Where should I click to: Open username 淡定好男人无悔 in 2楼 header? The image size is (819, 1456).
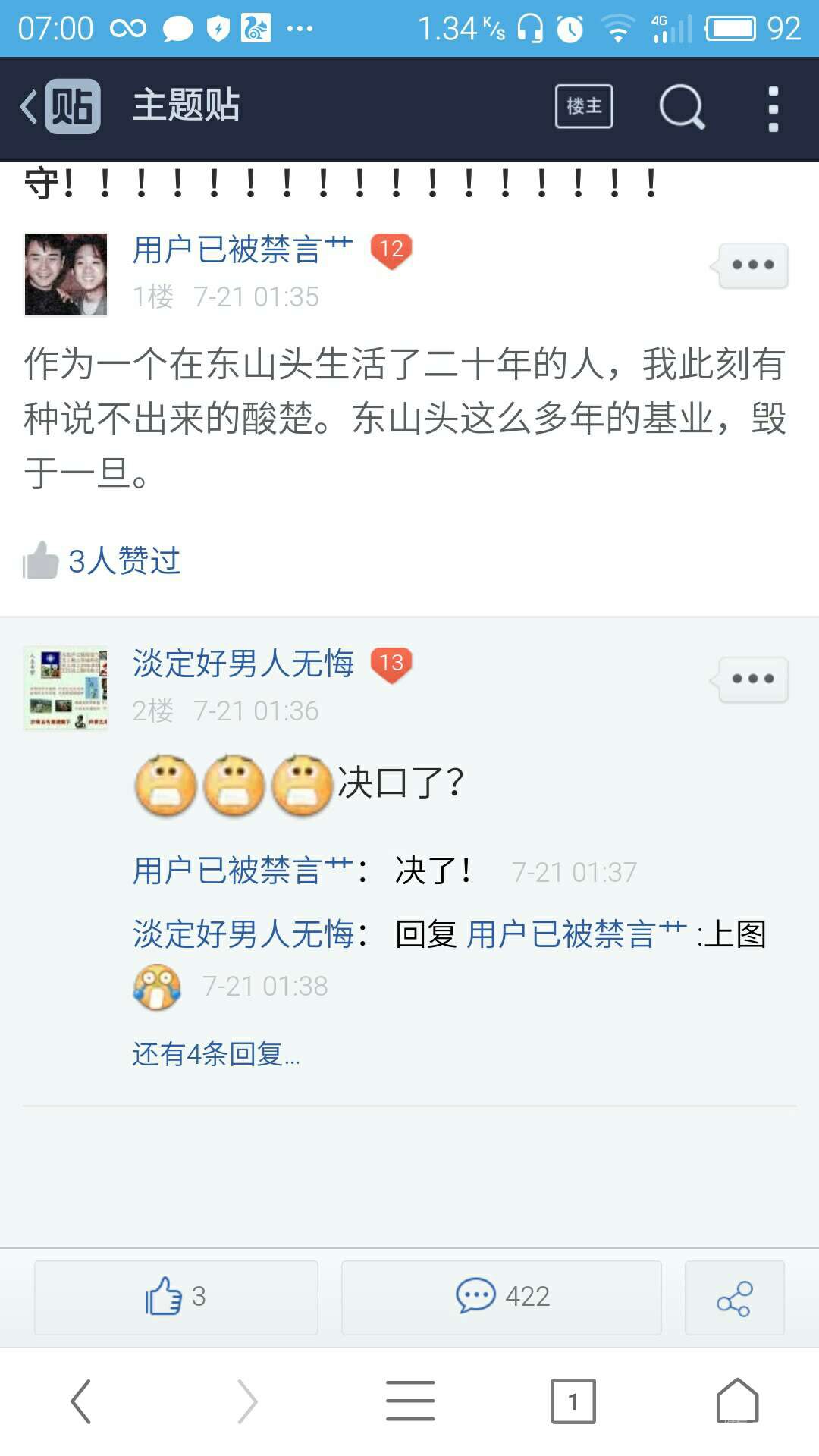point(243,664)
